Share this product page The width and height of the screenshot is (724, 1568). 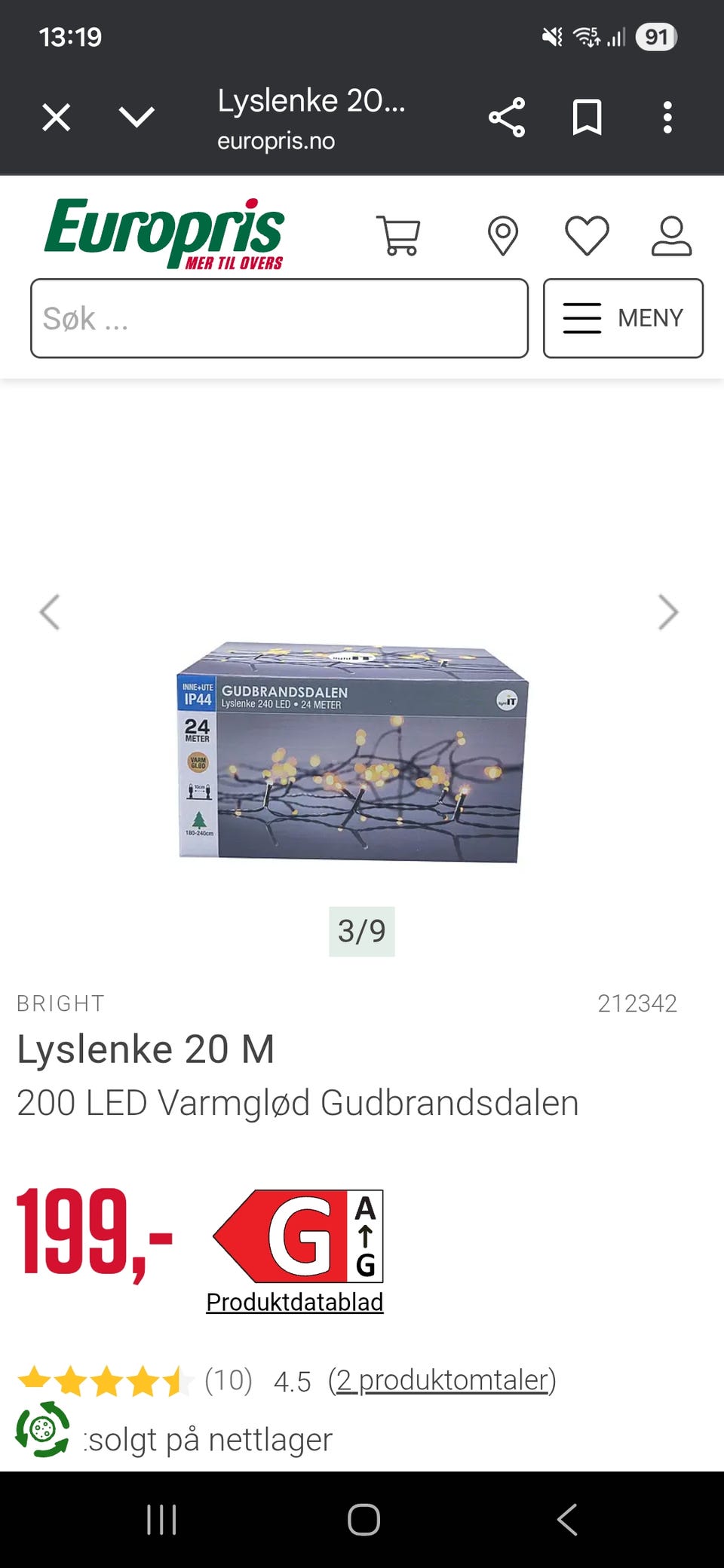point(507,116)
